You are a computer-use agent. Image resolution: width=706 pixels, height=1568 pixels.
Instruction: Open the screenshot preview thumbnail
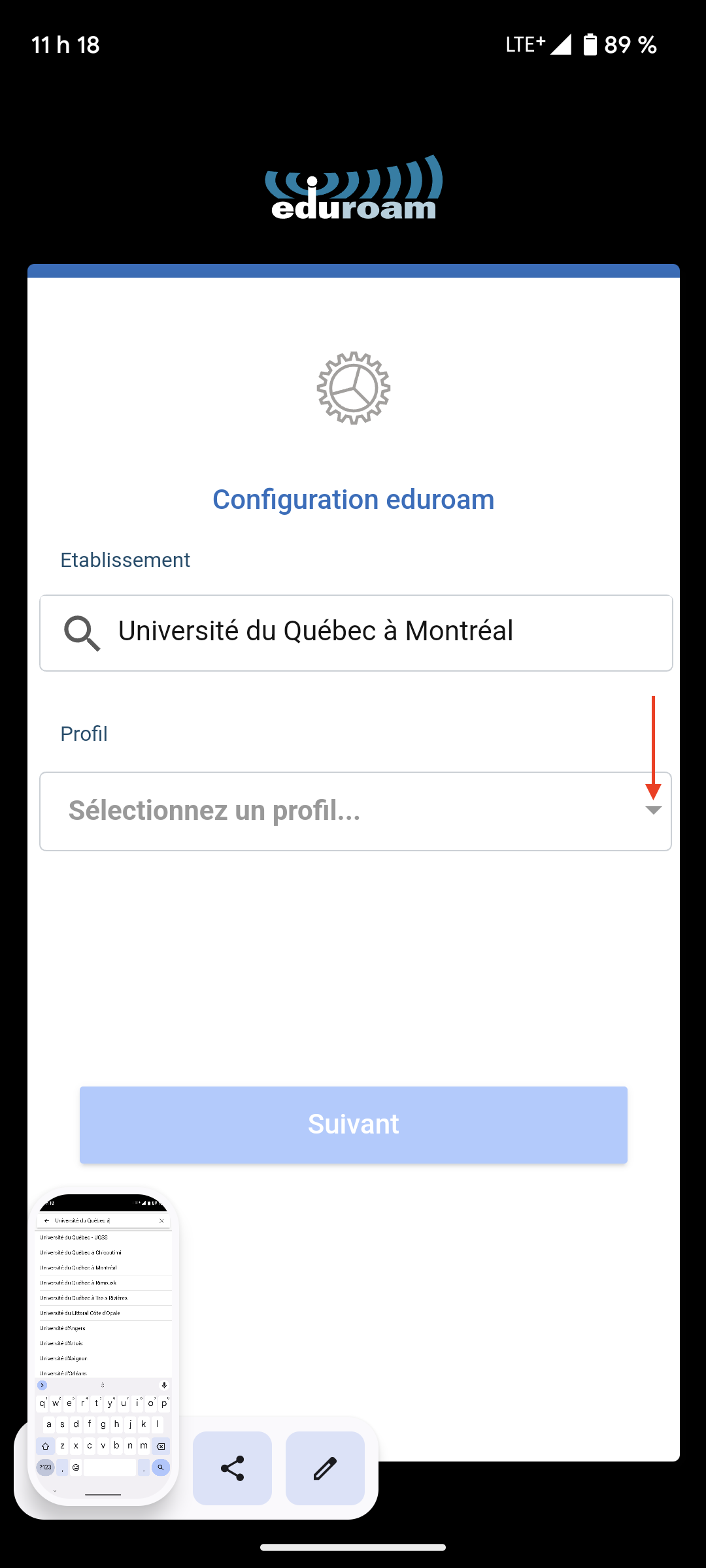pyautogui.click(x=103, y=1346)
